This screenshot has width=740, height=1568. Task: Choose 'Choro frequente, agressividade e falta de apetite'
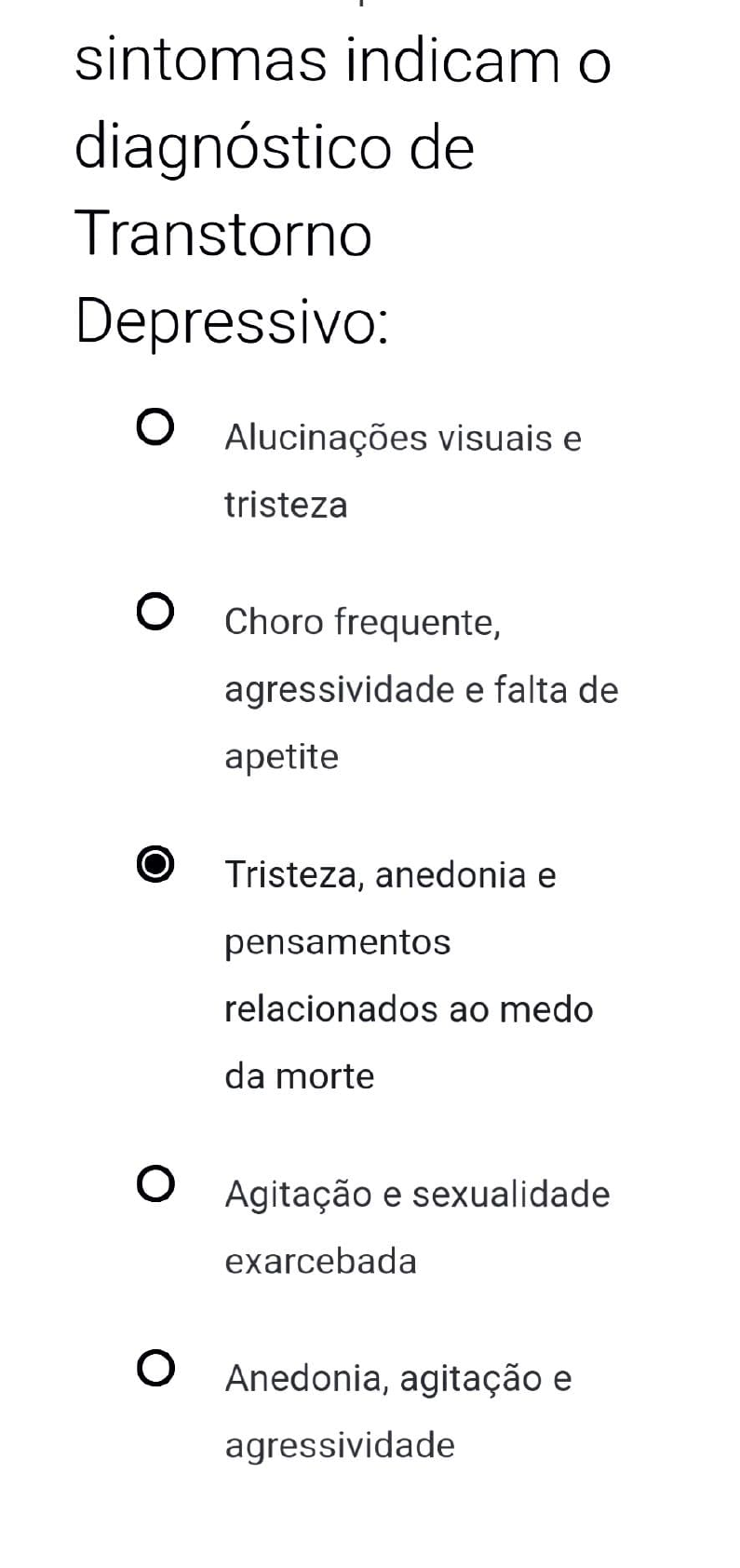[x=155, y=613]
